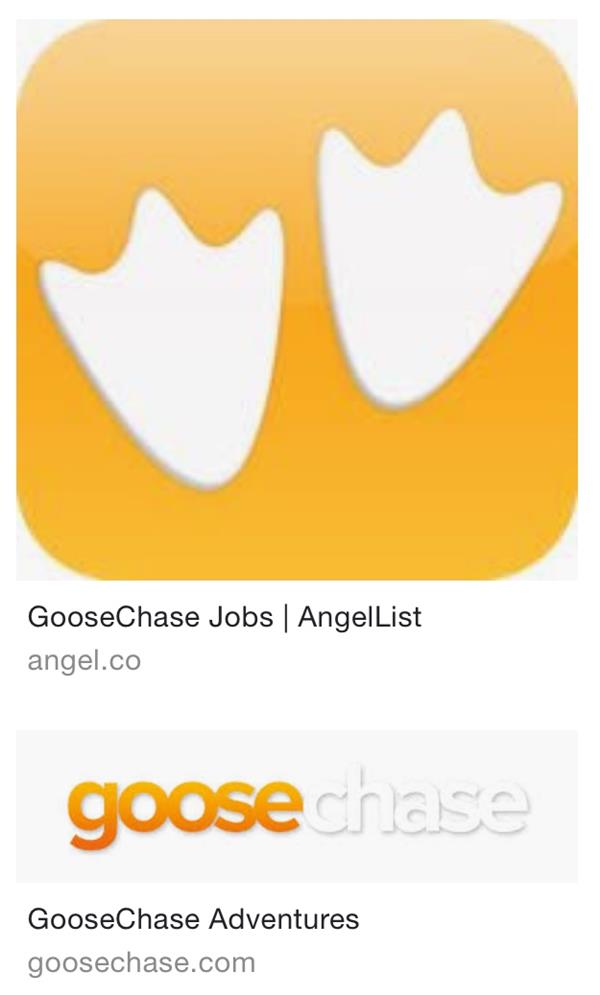Open the GooseChase Adventures logo result
Image resolution: width=600 pixels, height=995 pixels.
pos(297,805)
